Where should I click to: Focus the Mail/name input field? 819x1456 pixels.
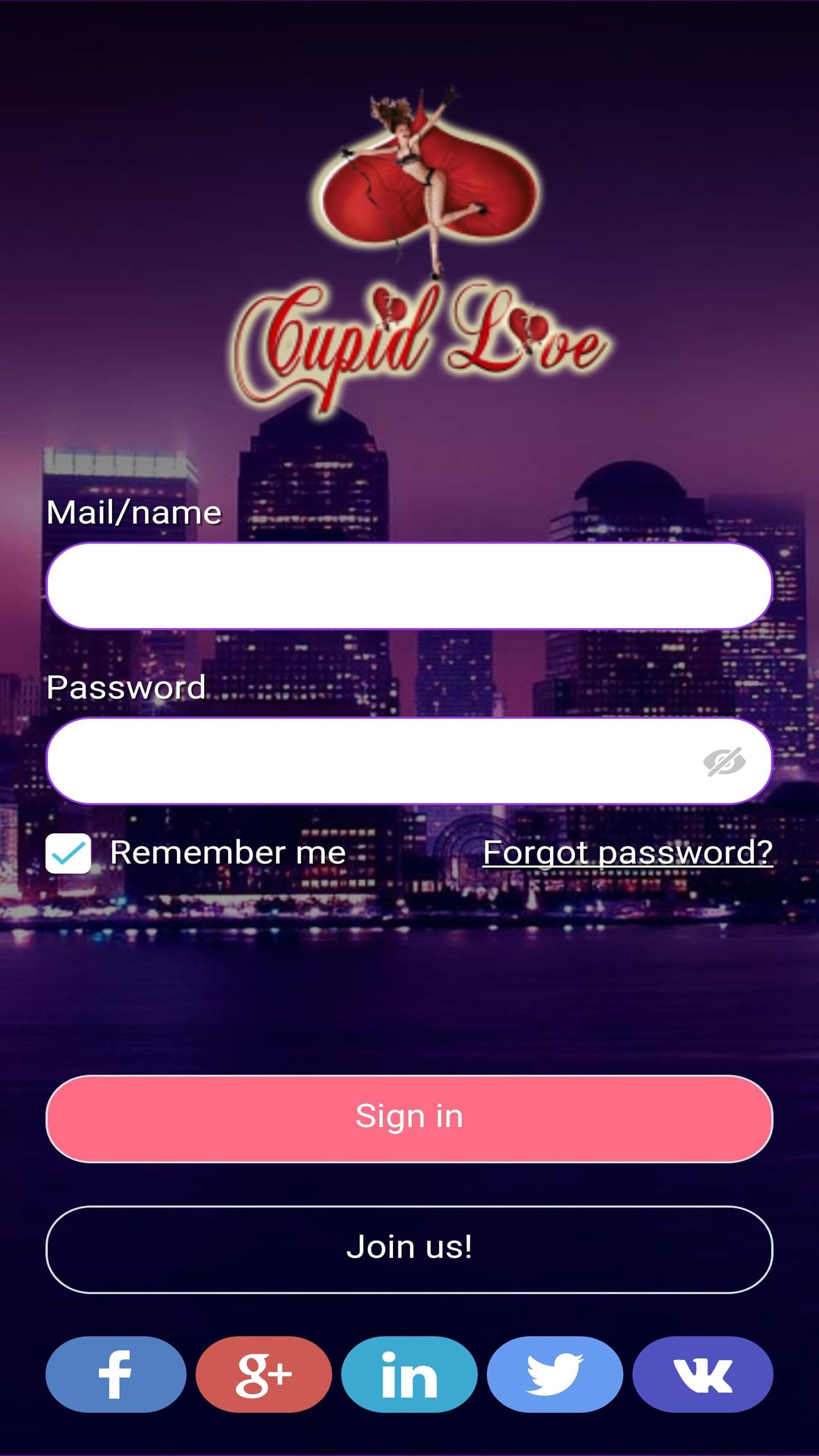[409, 585]
